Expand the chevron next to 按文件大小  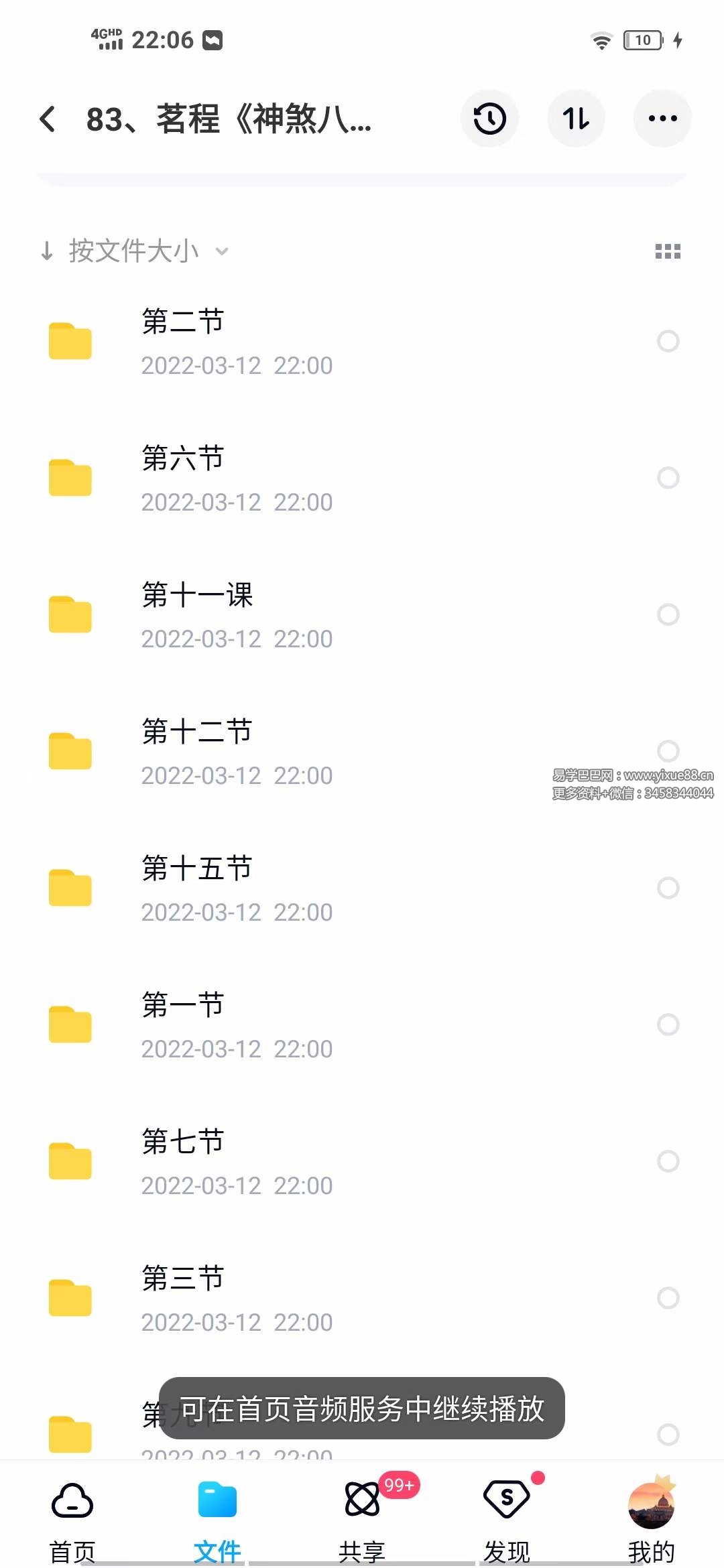tap(221, 251)
